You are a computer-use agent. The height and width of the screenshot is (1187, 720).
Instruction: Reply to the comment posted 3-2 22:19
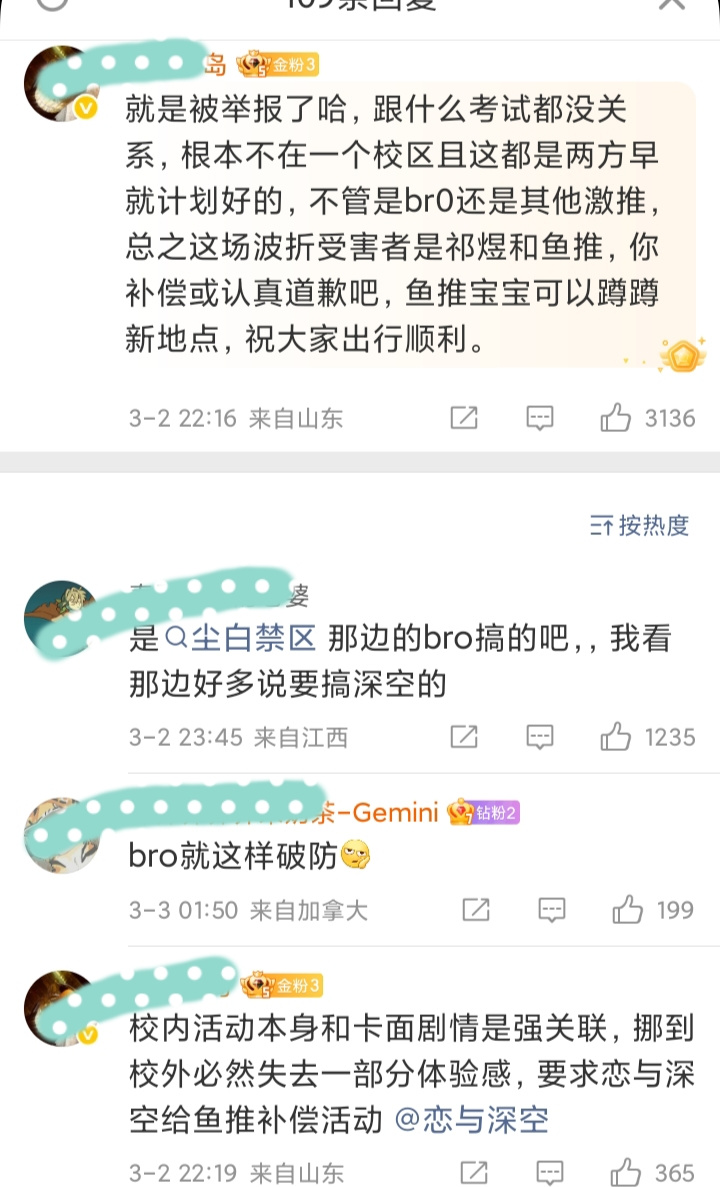[550, 1173]
